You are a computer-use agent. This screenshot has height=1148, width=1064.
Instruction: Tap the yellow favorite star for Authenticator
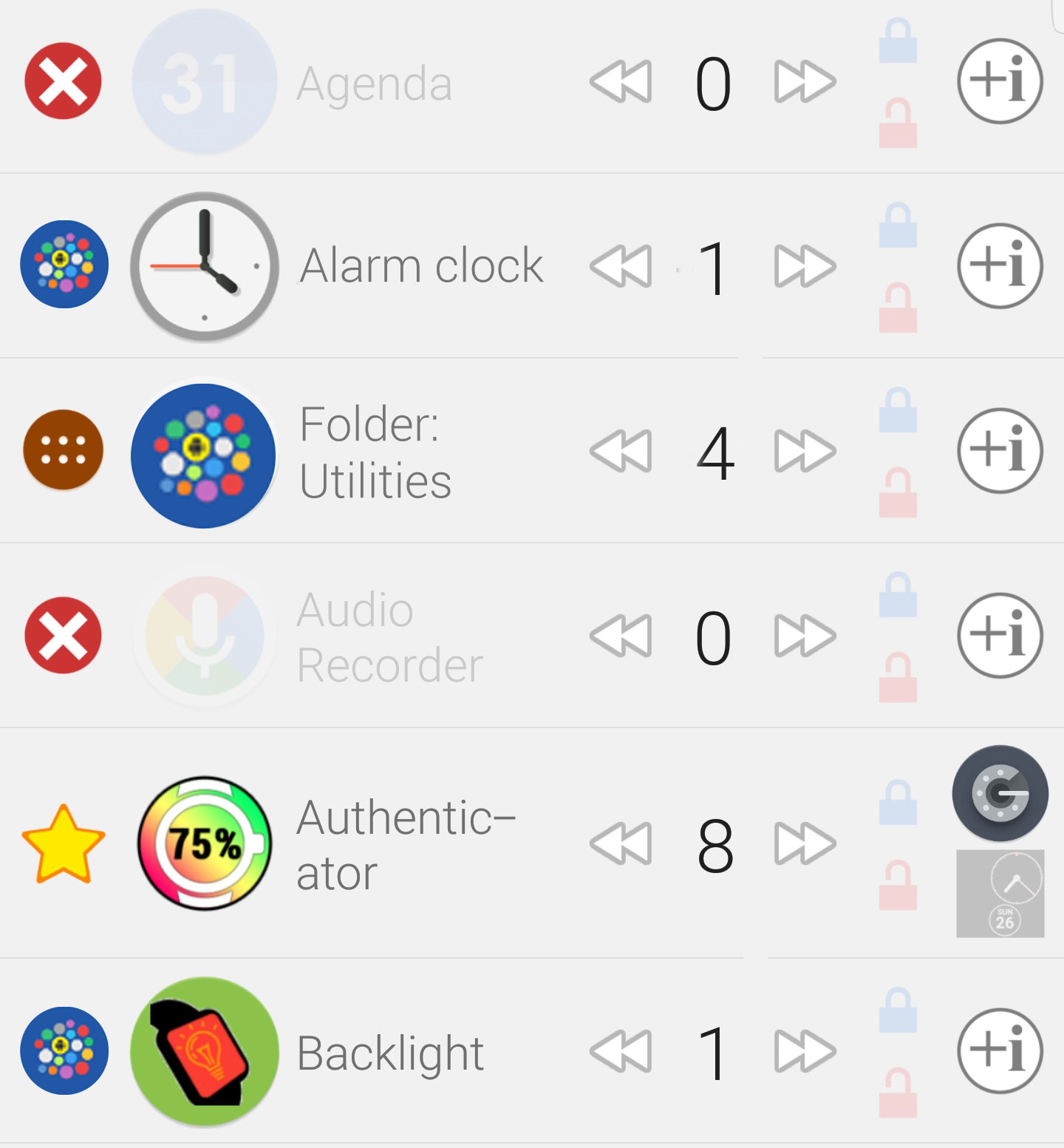point(63,844)
